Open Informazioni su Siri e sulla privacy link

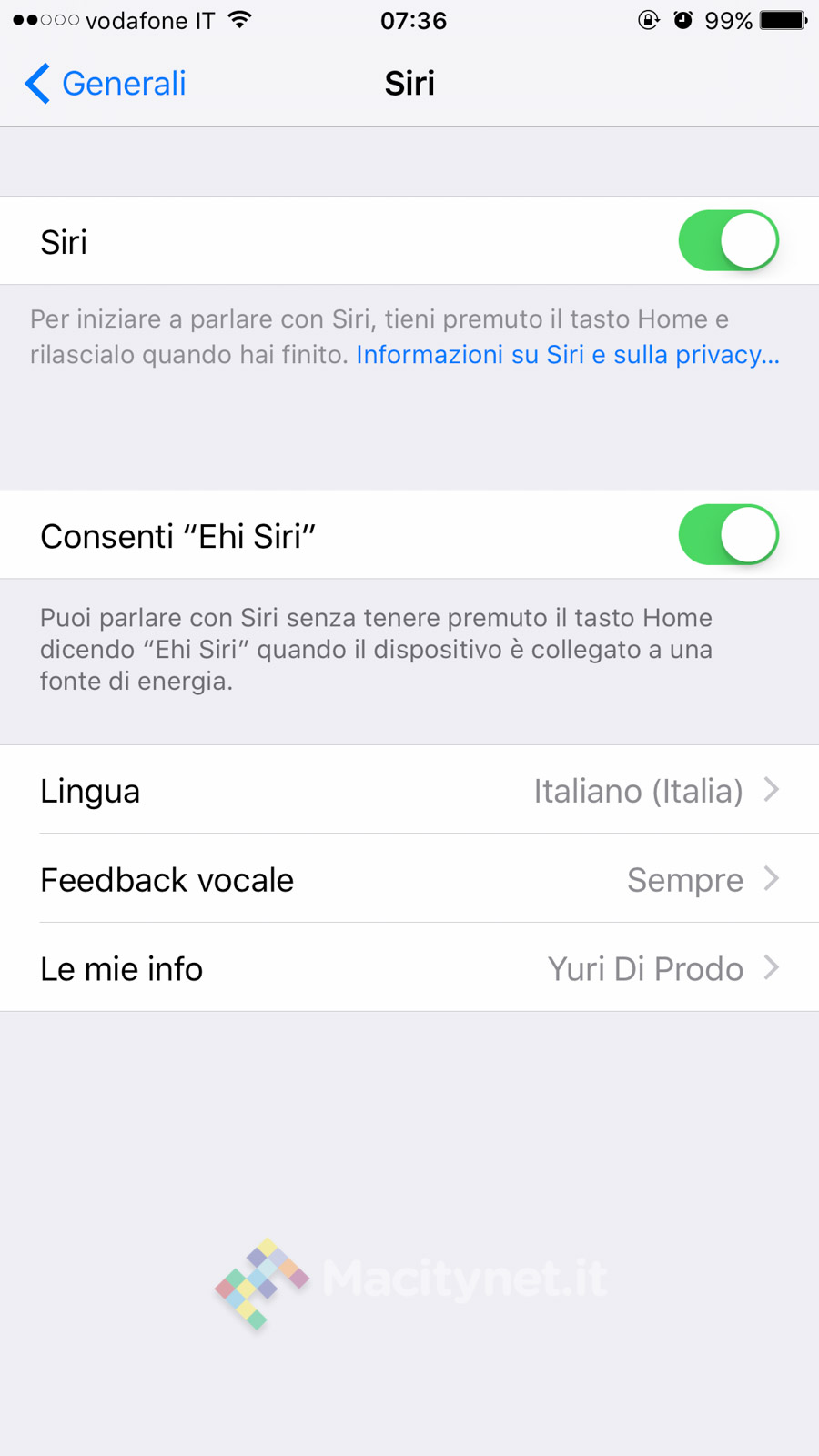(x=568, y=355)
